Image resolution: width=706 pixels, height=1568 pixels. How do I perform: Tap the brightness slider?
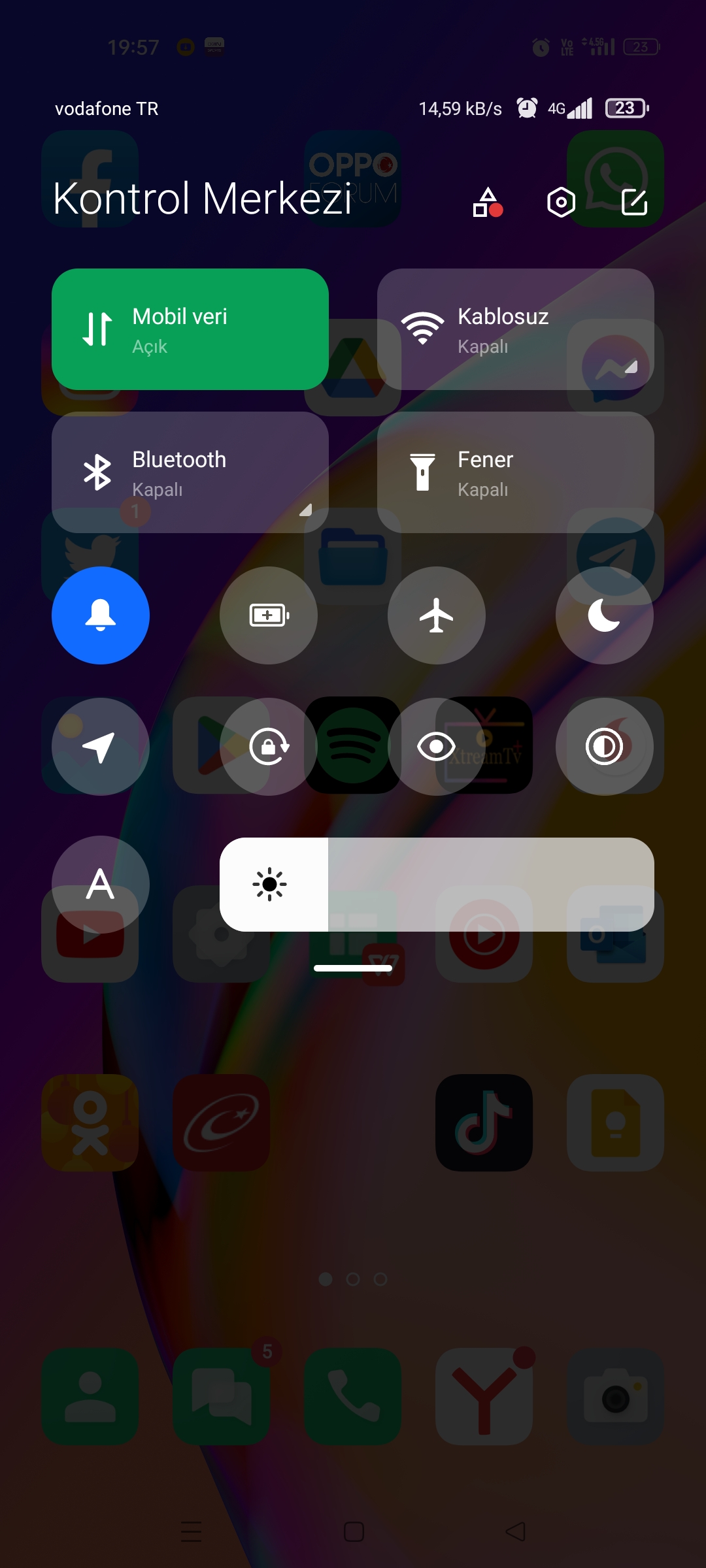437,885
